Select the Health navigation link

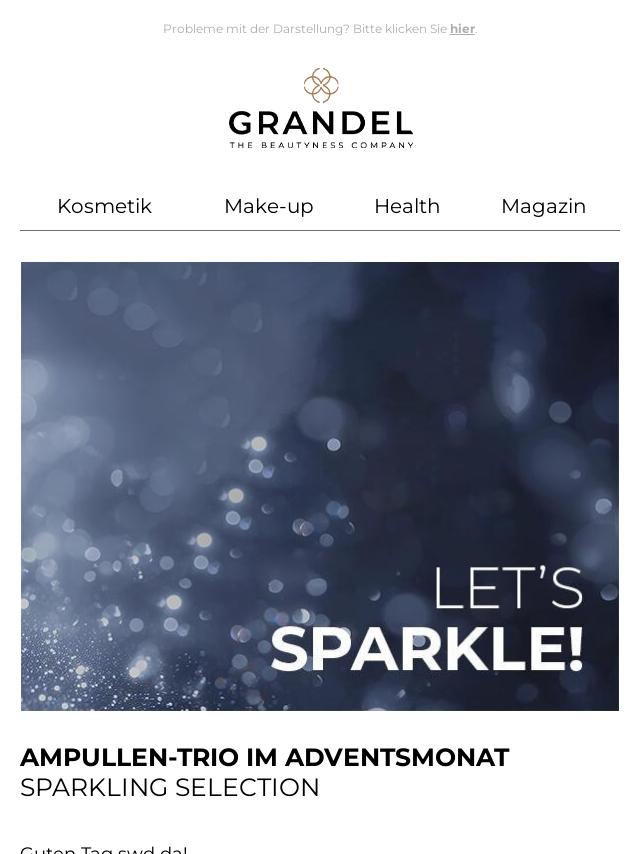tap(406, 206)
